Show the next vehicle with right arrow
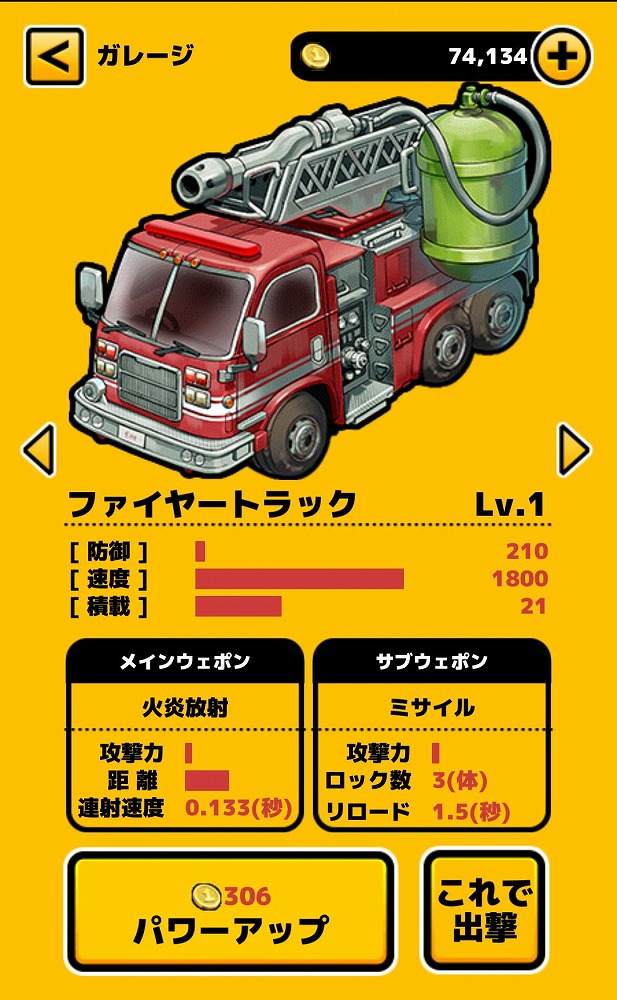The width and height of the screenshot is (617, 1000). point(574,450)
